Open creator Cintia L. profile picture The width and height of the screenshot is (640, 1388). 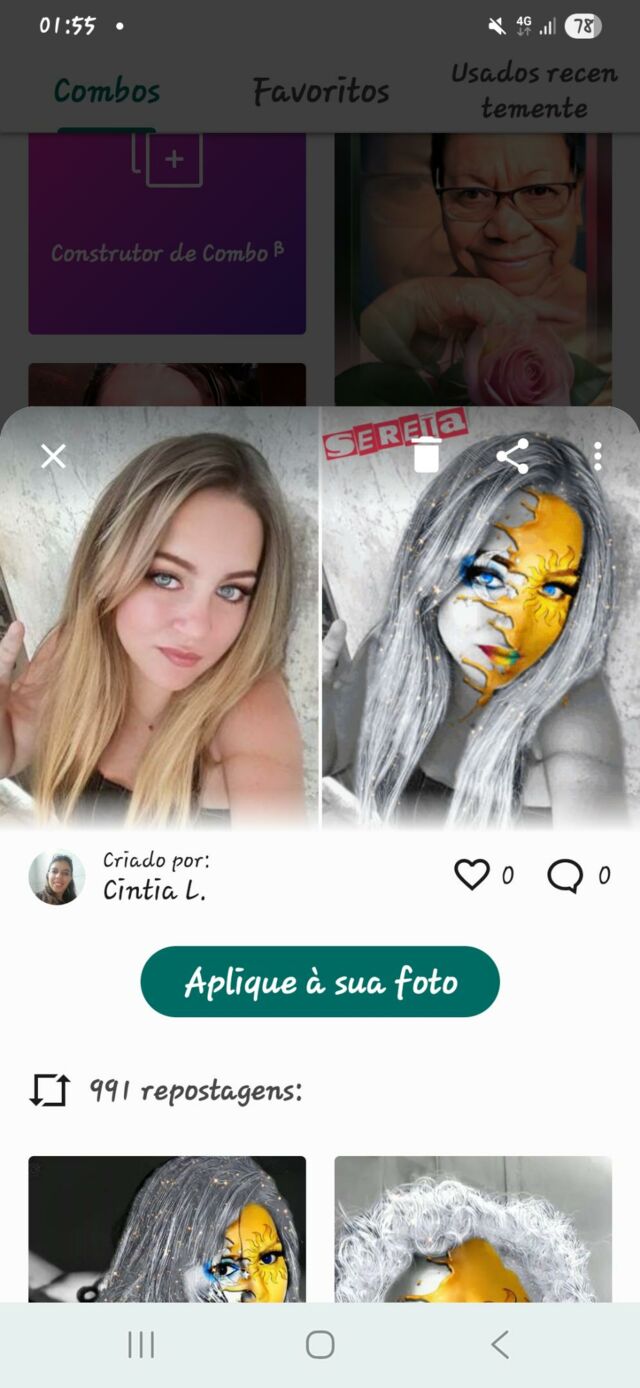point(56,877)
